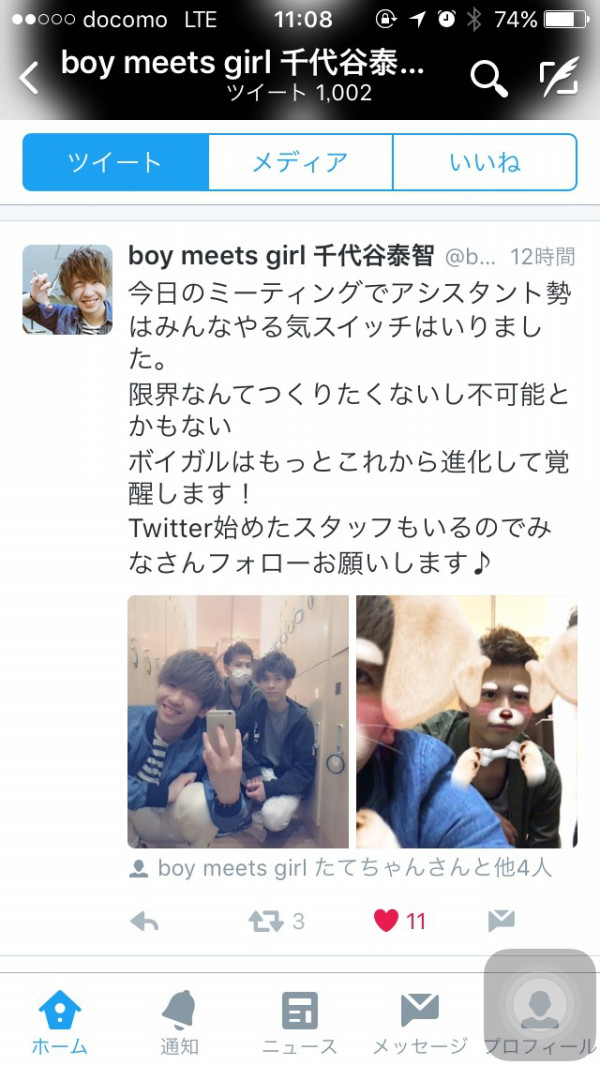Screen dimensions: 600x1065
Task: Retweet the post with 3 retweets
Action: (x=266, y=921)
